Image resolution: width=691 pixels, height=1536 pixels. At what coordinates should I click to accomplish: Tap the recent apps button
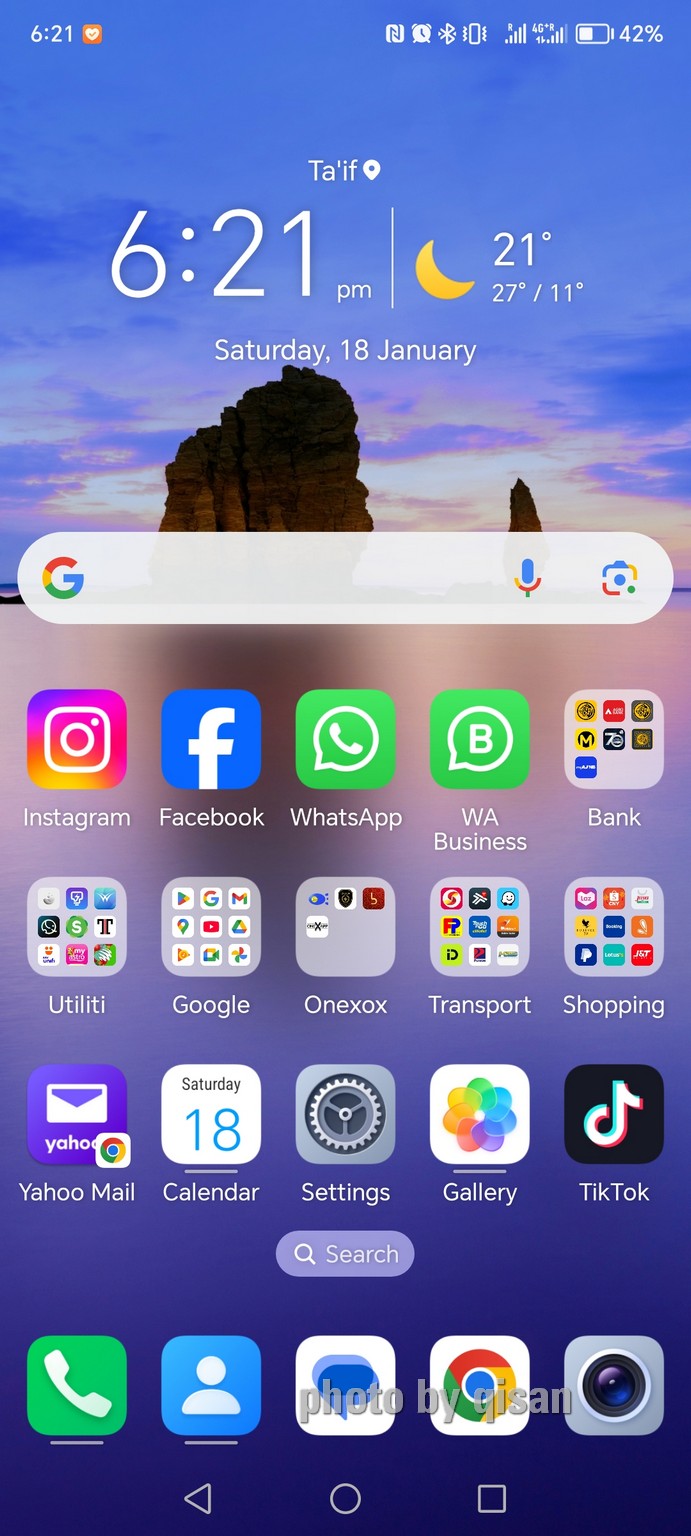492,1498
